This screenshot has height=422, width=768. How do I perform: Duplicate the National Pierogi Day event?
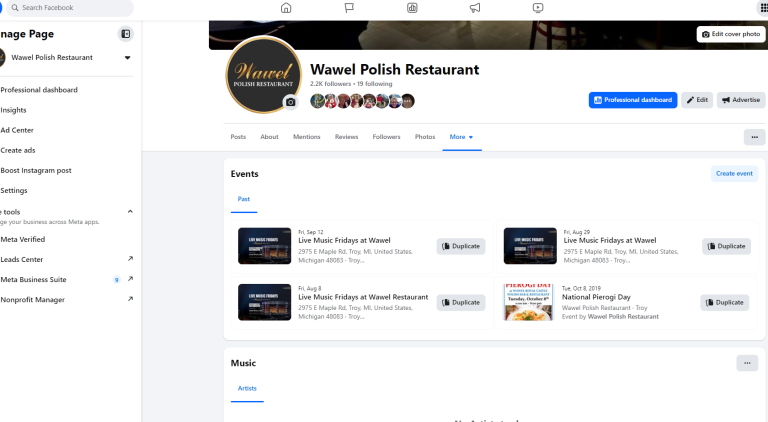(x=725, y=302)
